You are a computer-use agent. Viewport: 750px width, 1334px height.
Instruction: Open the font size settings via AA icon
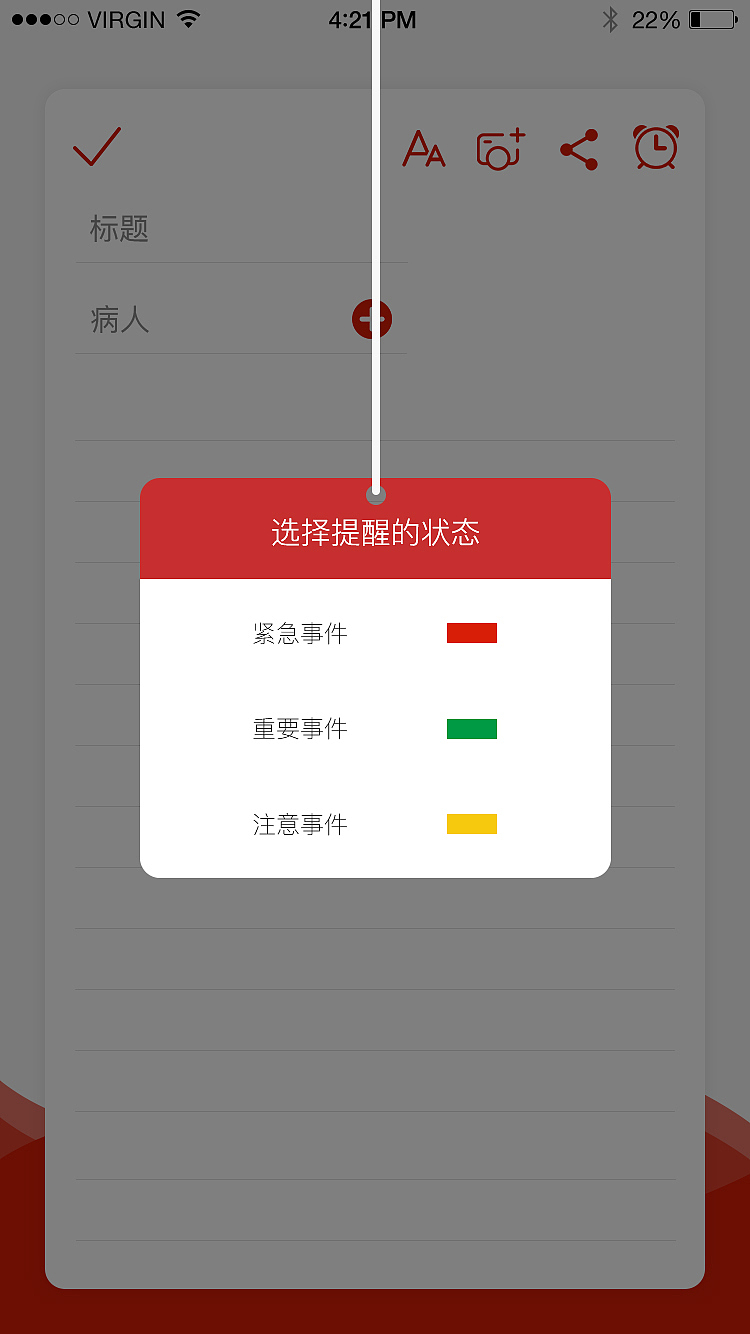click(424, 148)
